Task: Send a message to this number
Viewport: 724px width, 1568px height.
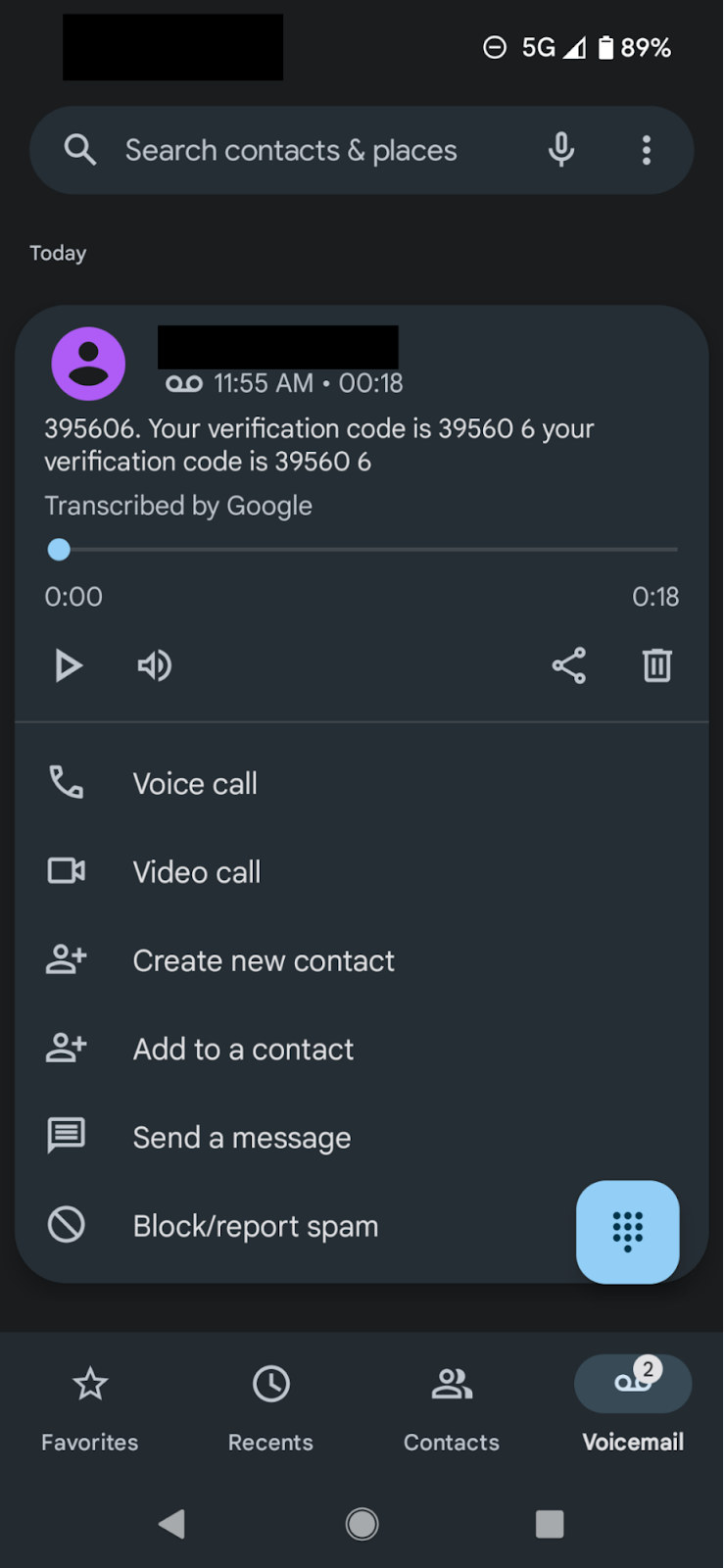Action: [362, 1137]
